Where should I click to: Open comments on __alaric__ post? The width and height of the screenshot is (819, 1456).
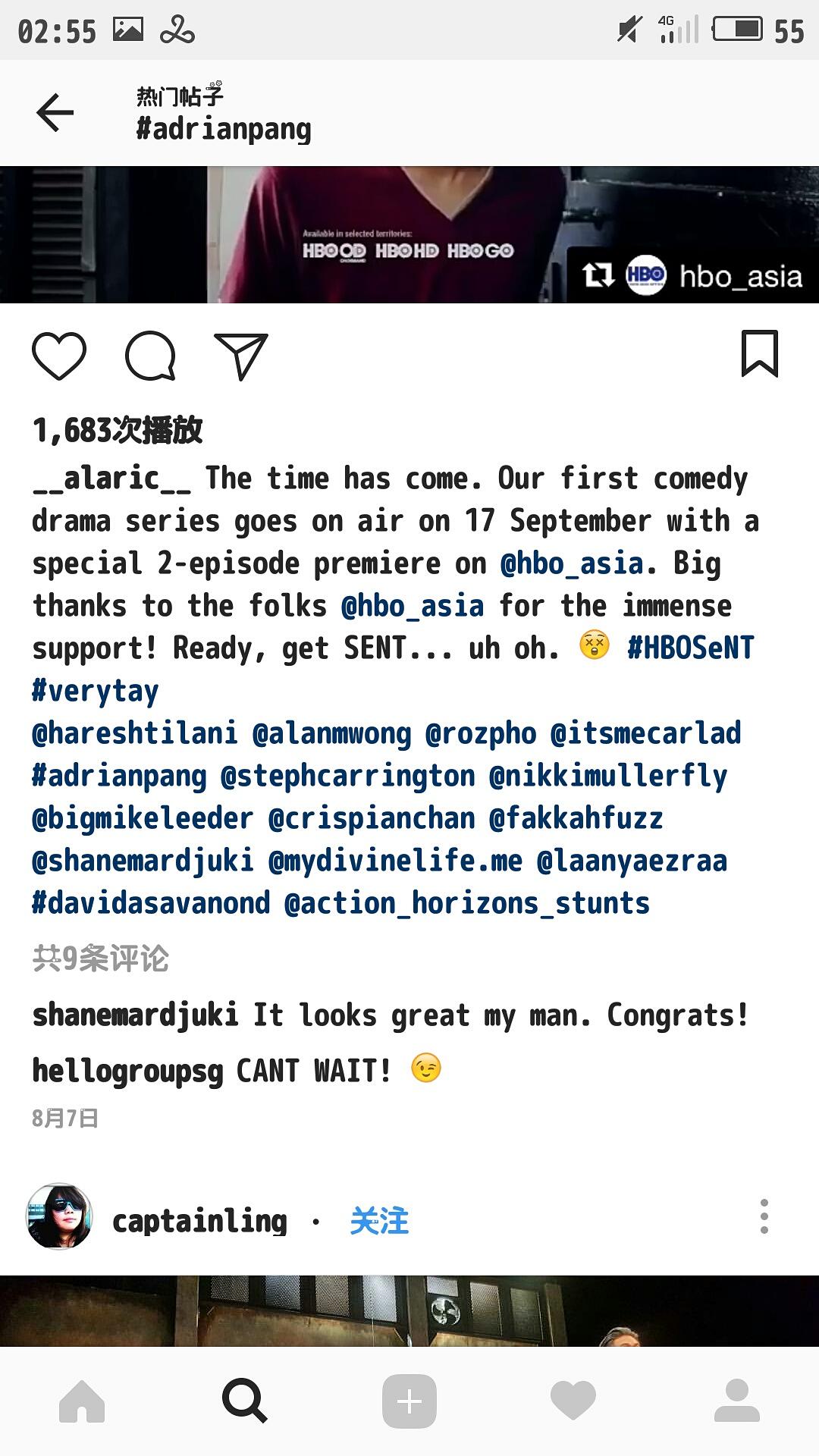coord(150,356)
